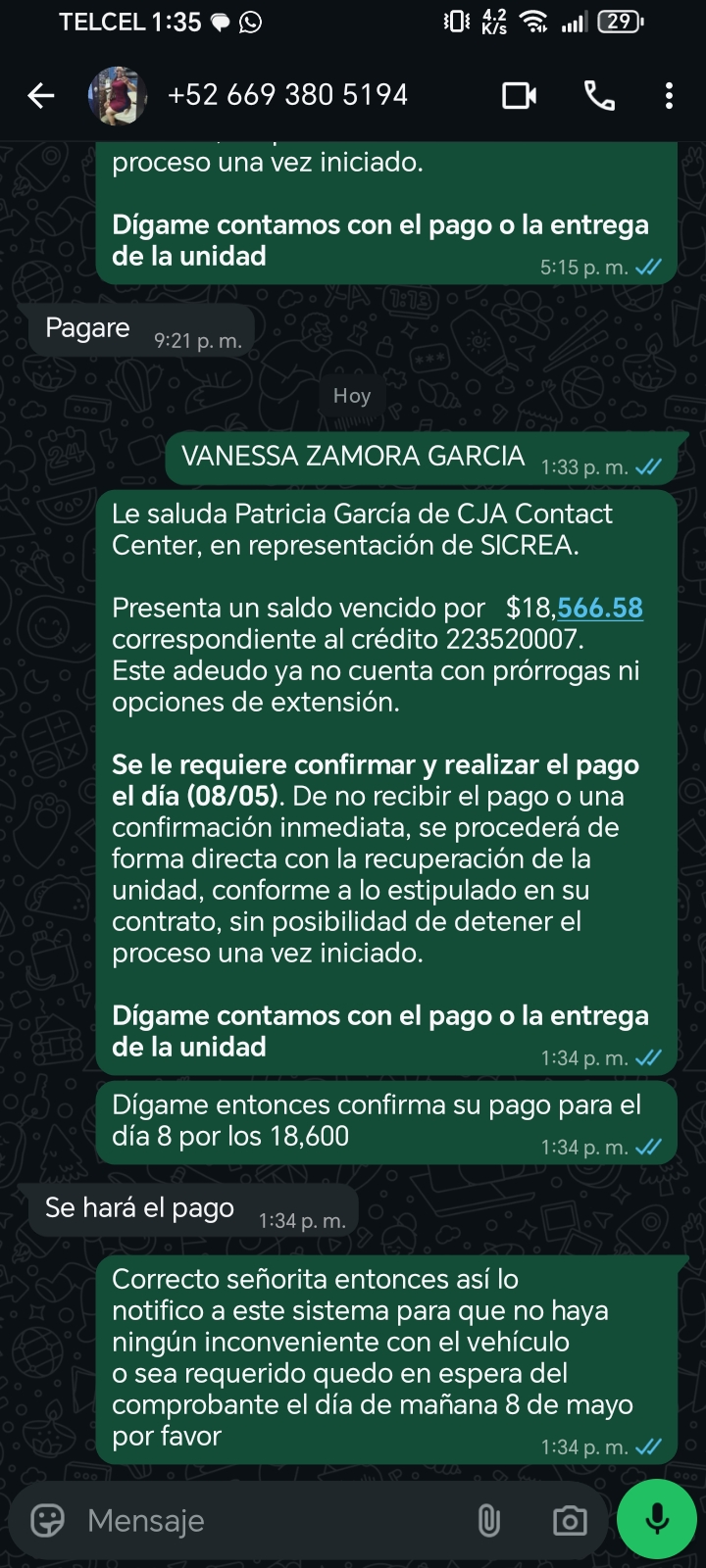Open the overflow menu
The width and height of the screenshot is (706, 1568).
click(x=669, y=95)
